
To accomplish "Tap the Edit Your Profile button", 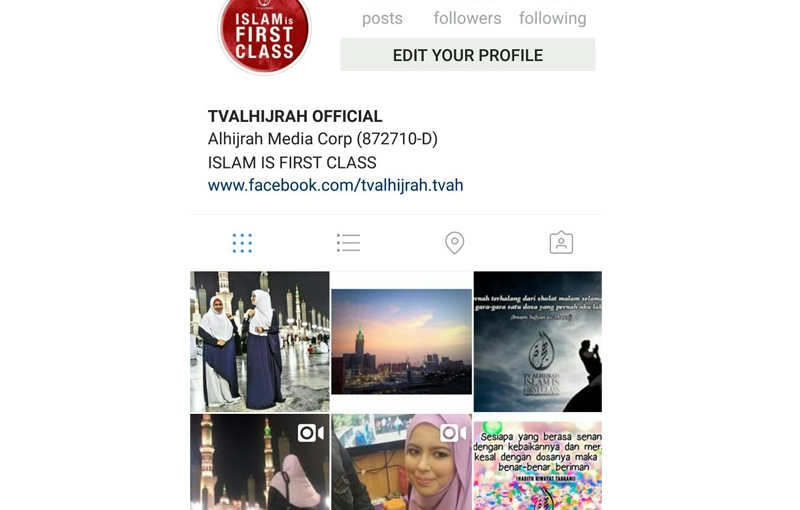I will click(x=467, y=55).
